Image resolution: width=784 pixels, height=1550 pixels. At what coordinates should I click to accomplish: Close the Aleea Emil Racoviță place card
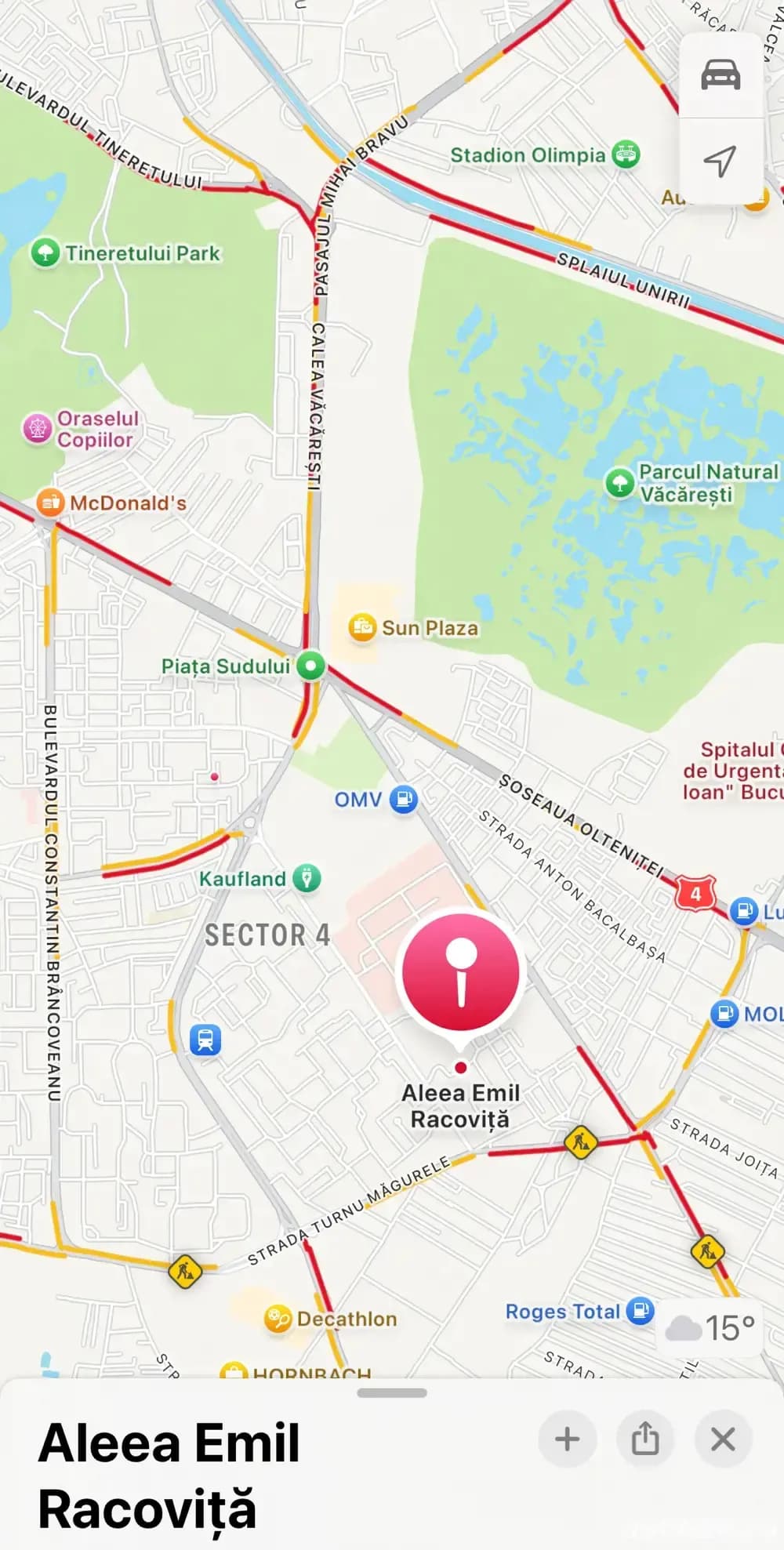coord(723,1439)
